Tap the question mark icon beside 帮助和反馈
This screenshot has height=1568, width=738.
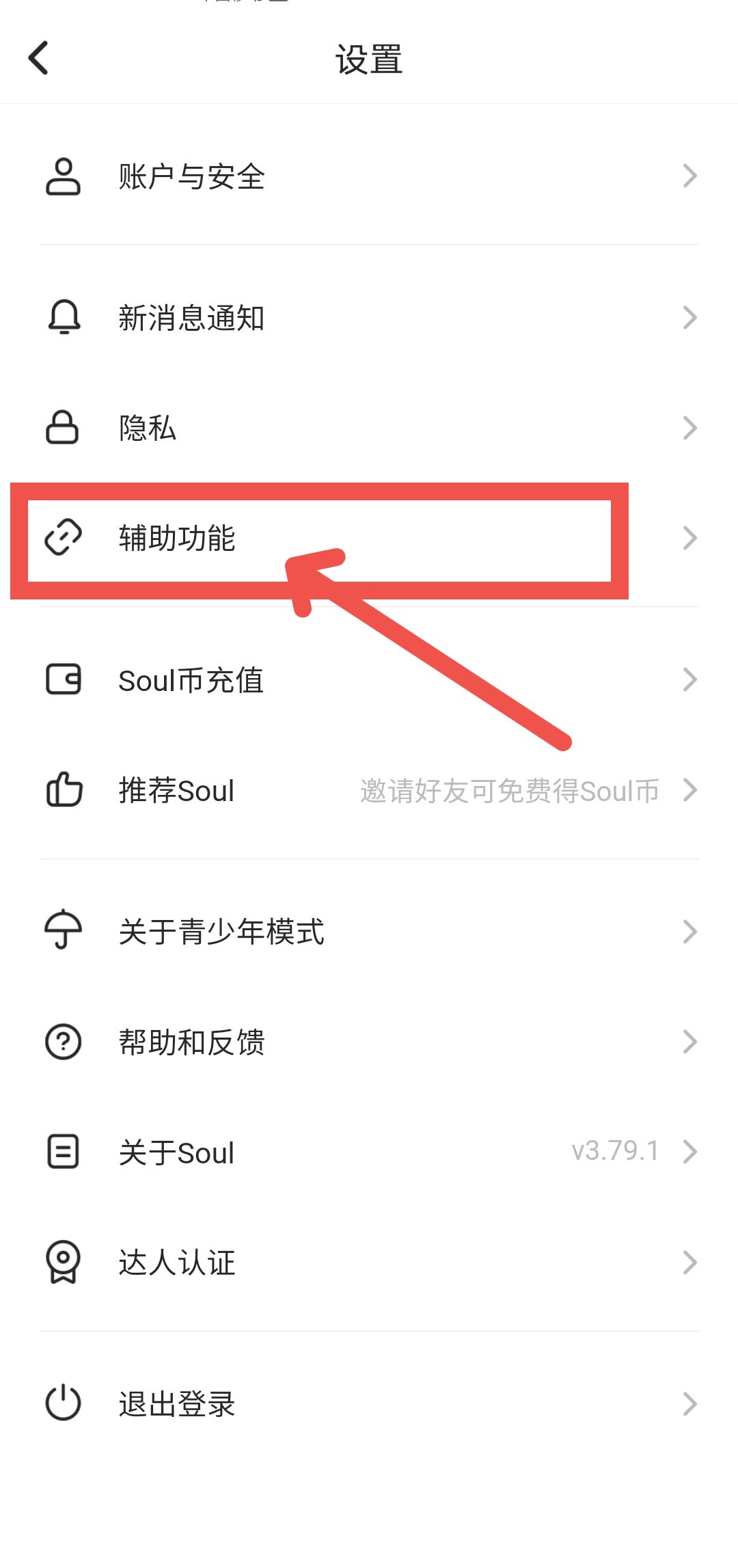pyautogui.click(x=64, y=1042)
